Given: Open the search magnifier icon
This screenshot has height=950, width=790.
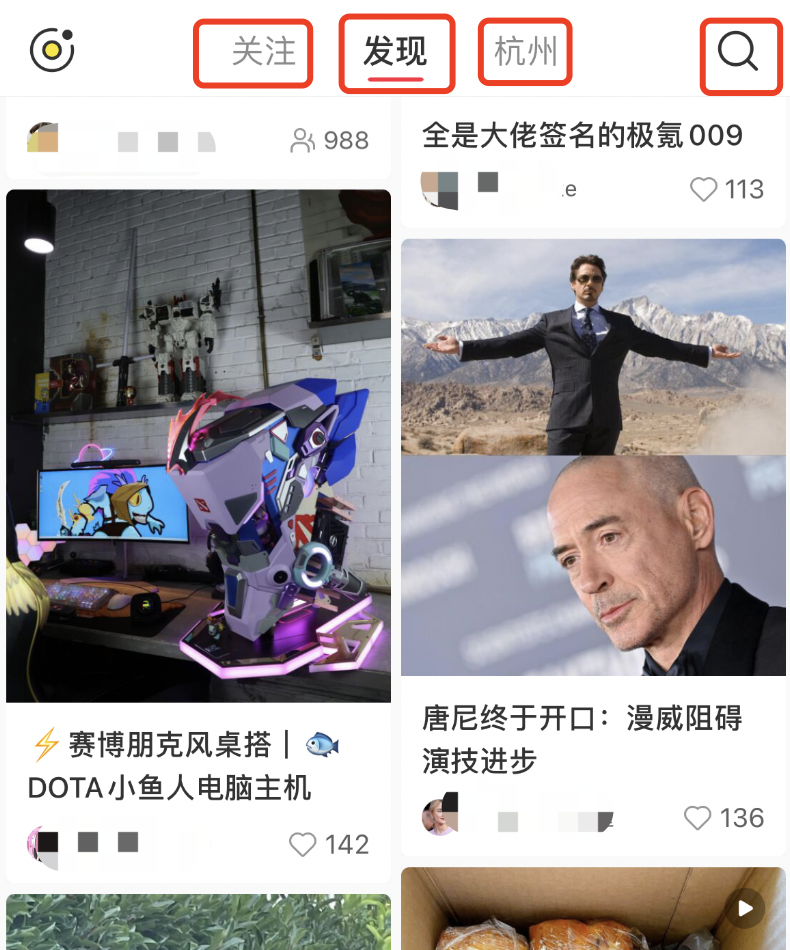Looking at the screenshot, I should point(739,52).
